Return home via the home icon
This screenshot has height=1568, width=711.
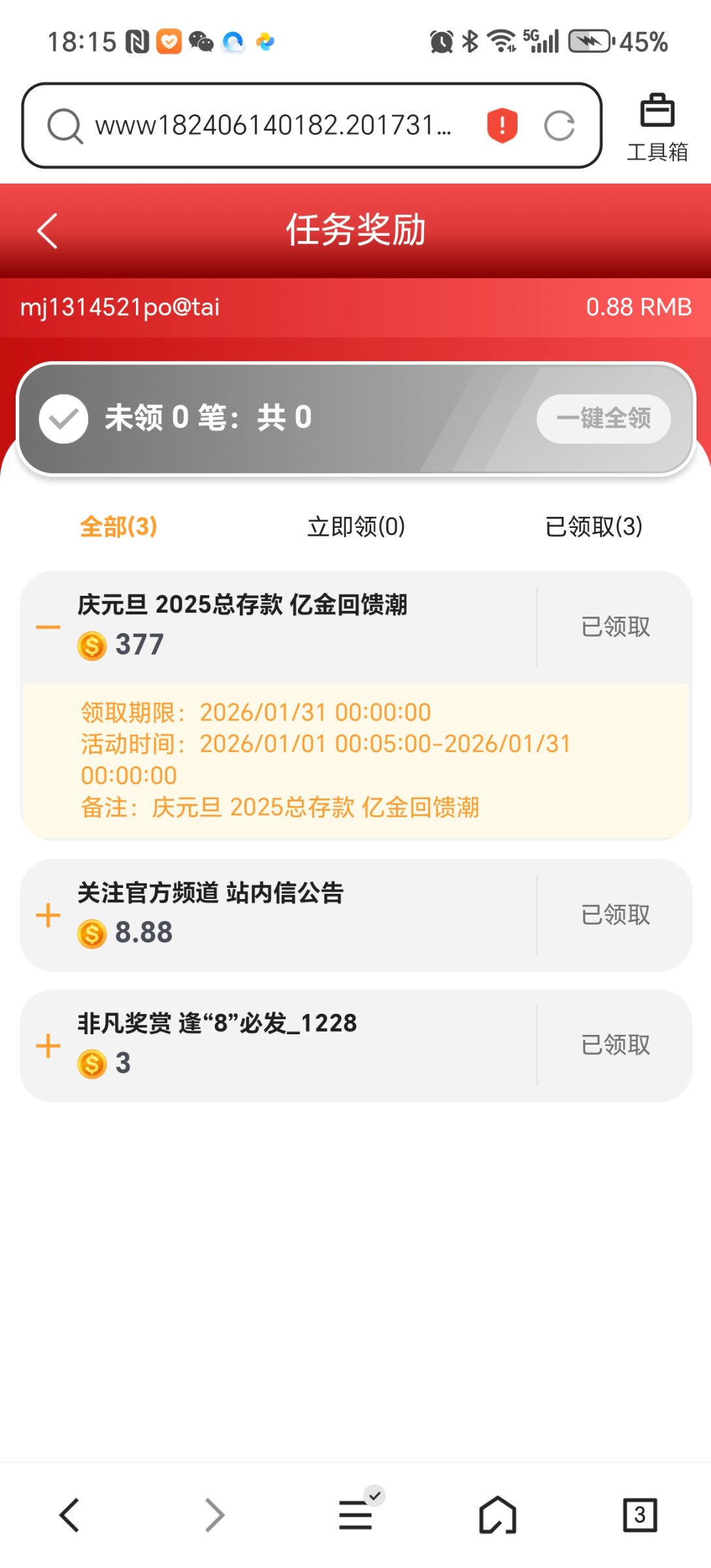click(x=498, y=1514)
